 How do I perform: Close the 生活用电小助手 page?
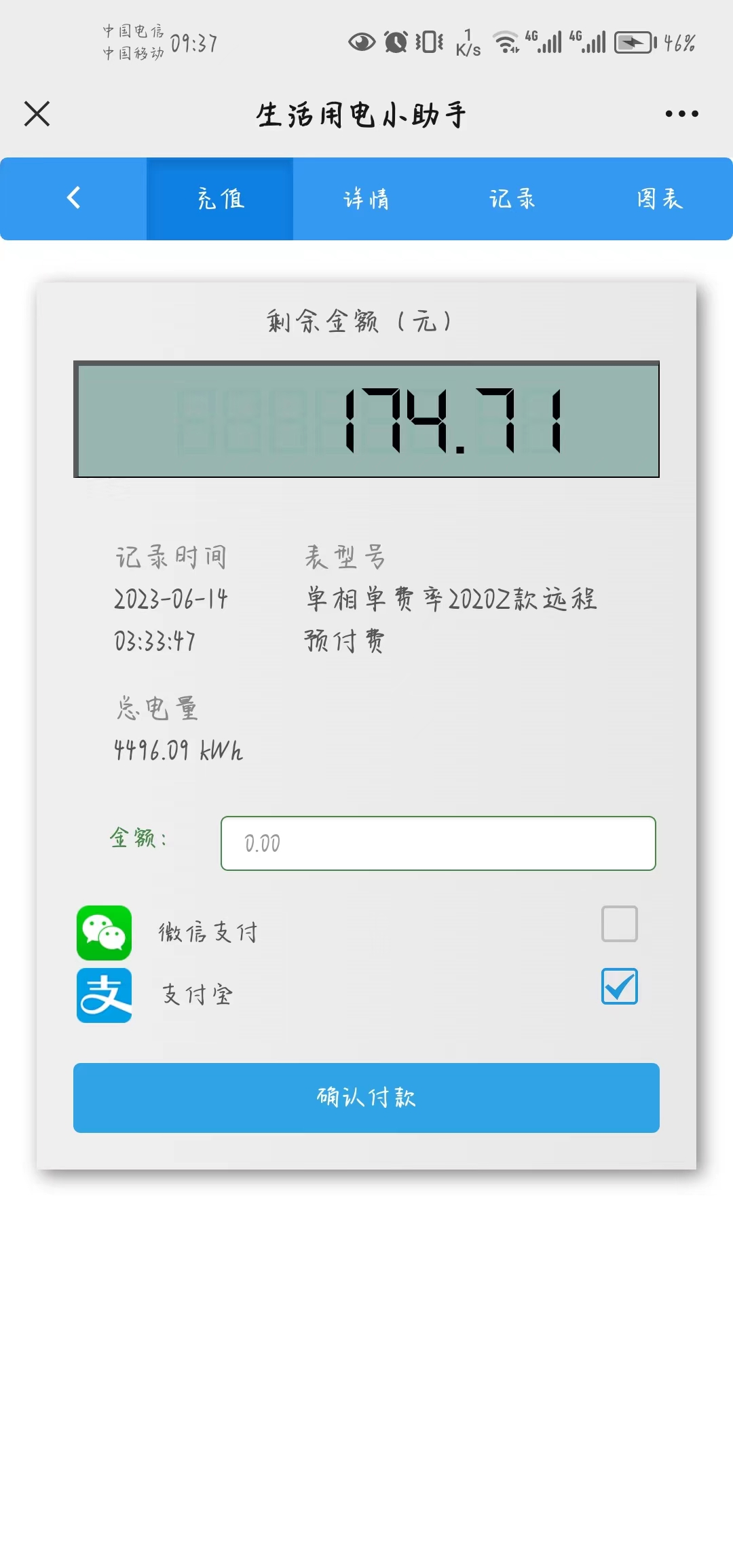tap(37, 114)
